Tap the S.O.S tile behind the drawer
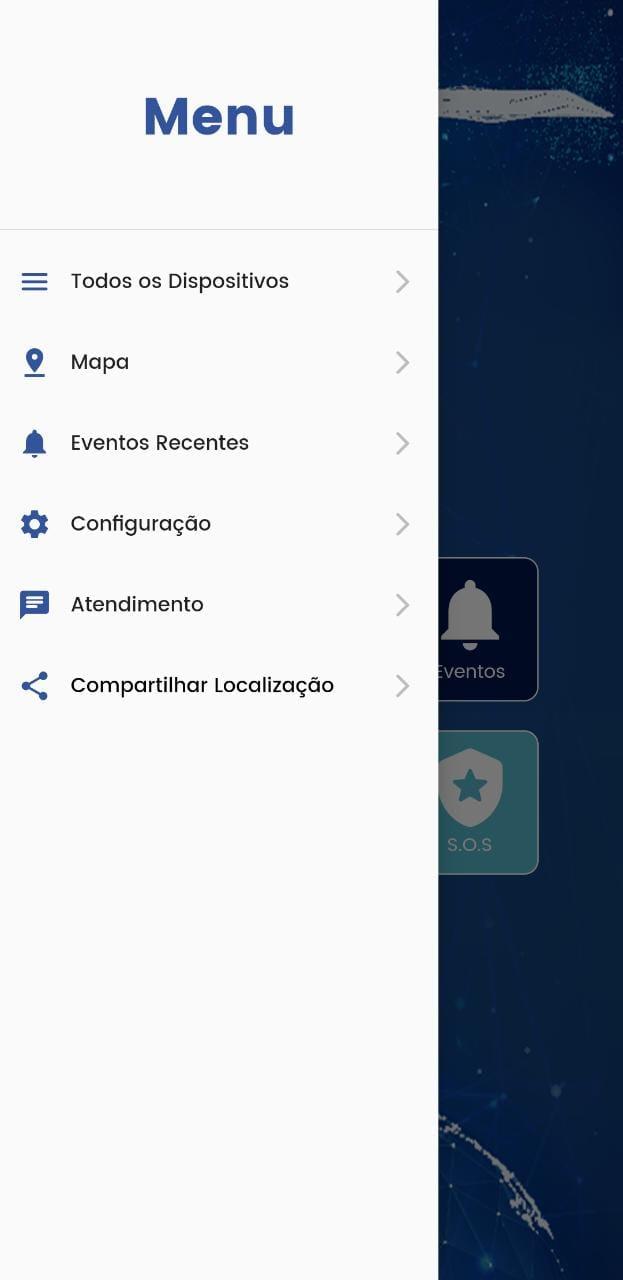This screenshot has width=623, height=1280. click(488, 802)
